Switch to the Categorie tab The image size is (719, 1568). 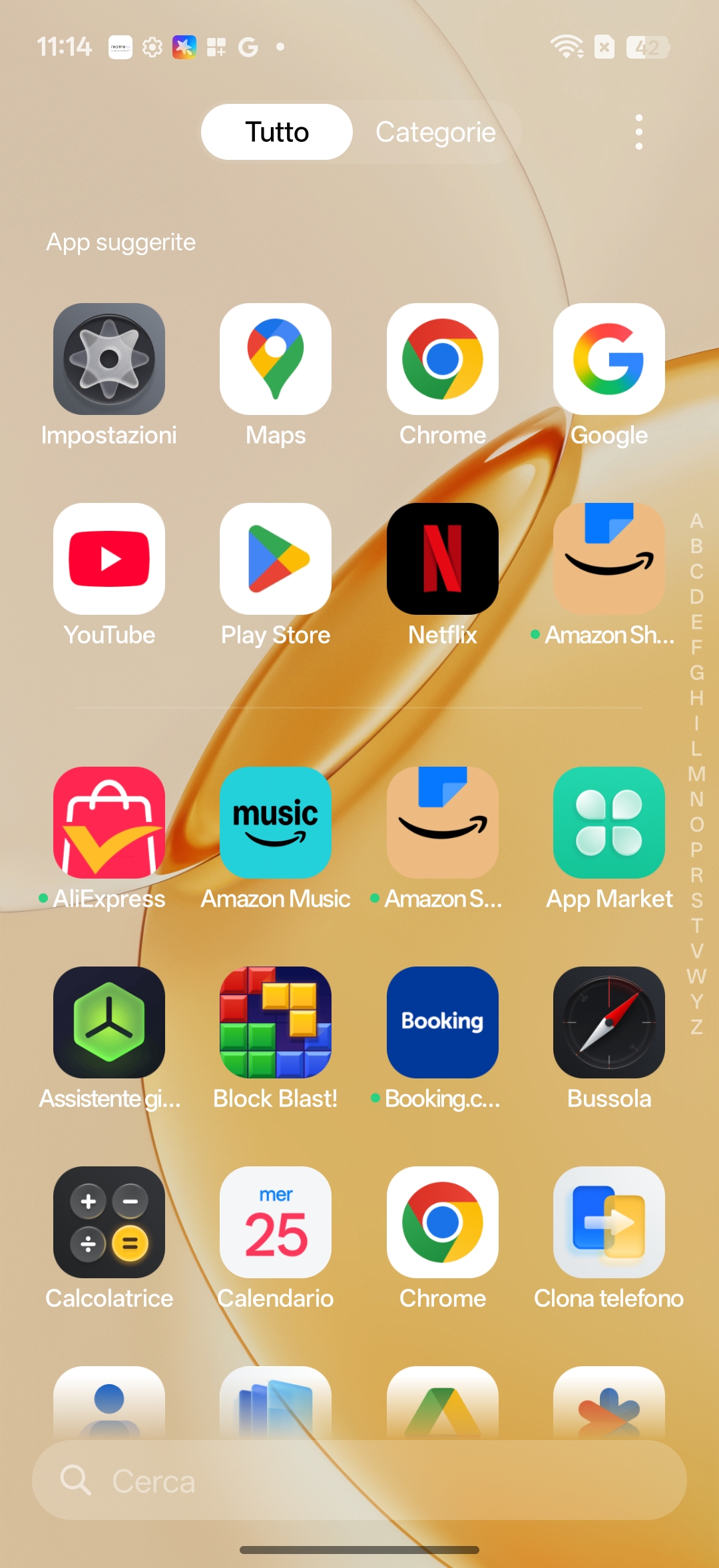click(435, 132)
